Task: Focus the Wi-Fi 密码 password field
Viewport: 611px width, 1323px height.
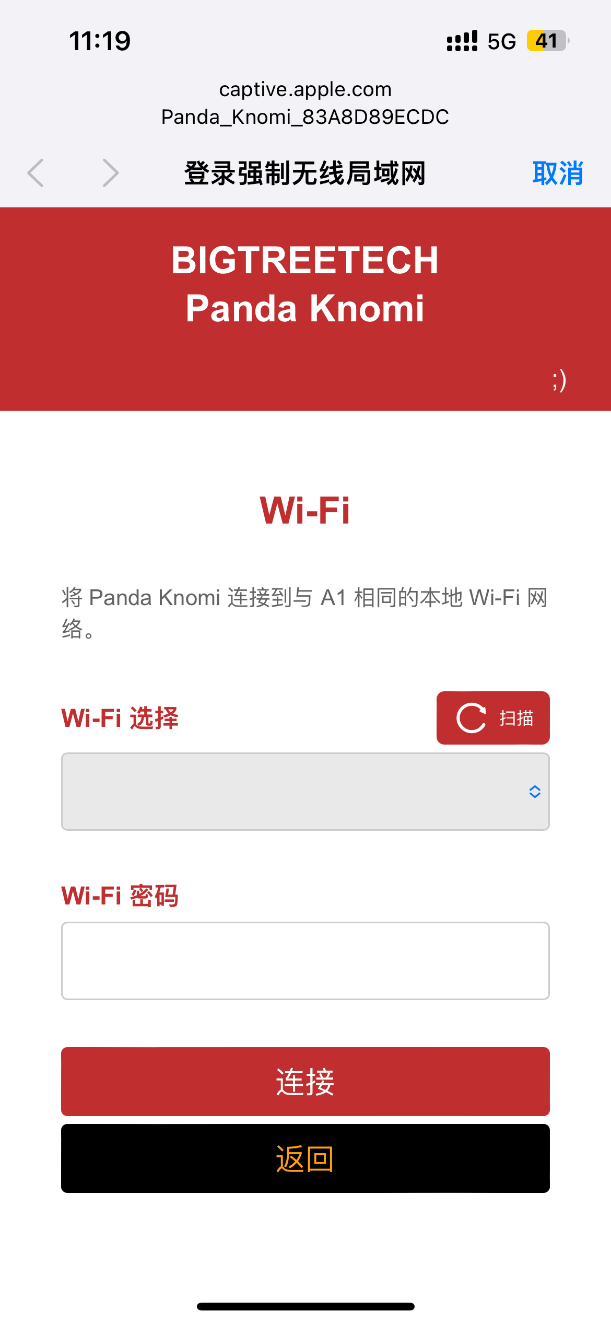Action: (x=305, y=960)
